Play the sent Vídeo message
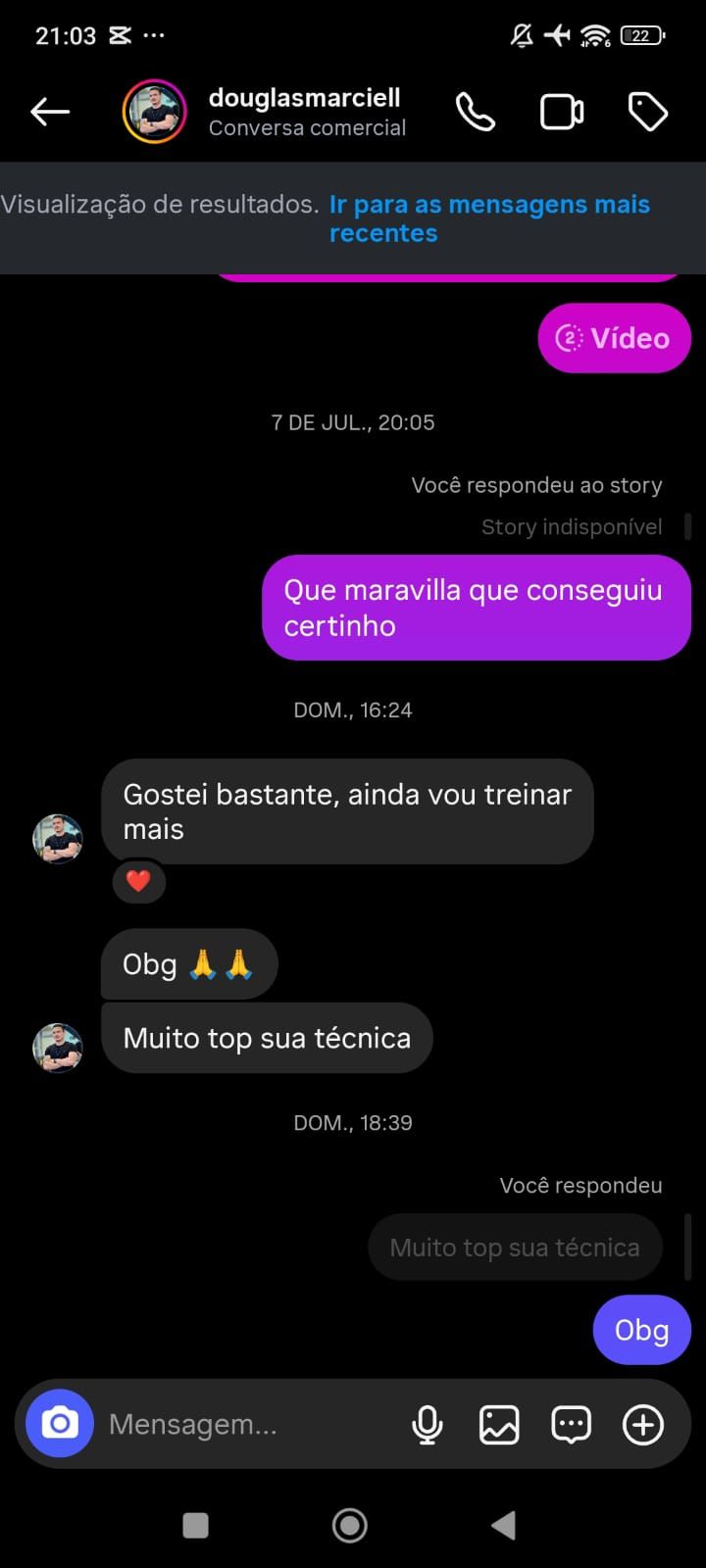The image size is (706, 1568). 615,338
